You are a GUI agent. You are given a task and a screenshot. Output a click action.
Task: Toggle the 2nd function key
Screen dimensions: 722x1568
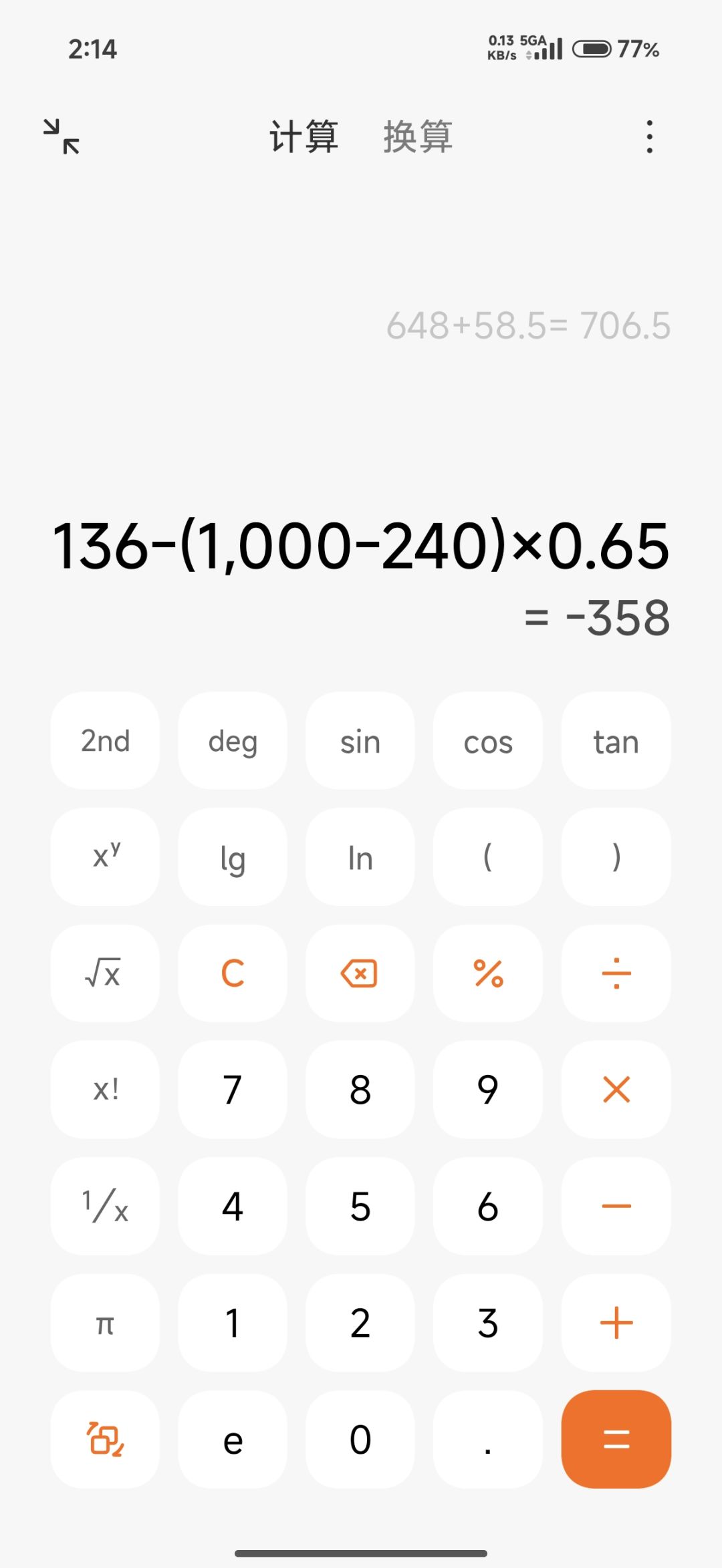(x=105, y=741)
